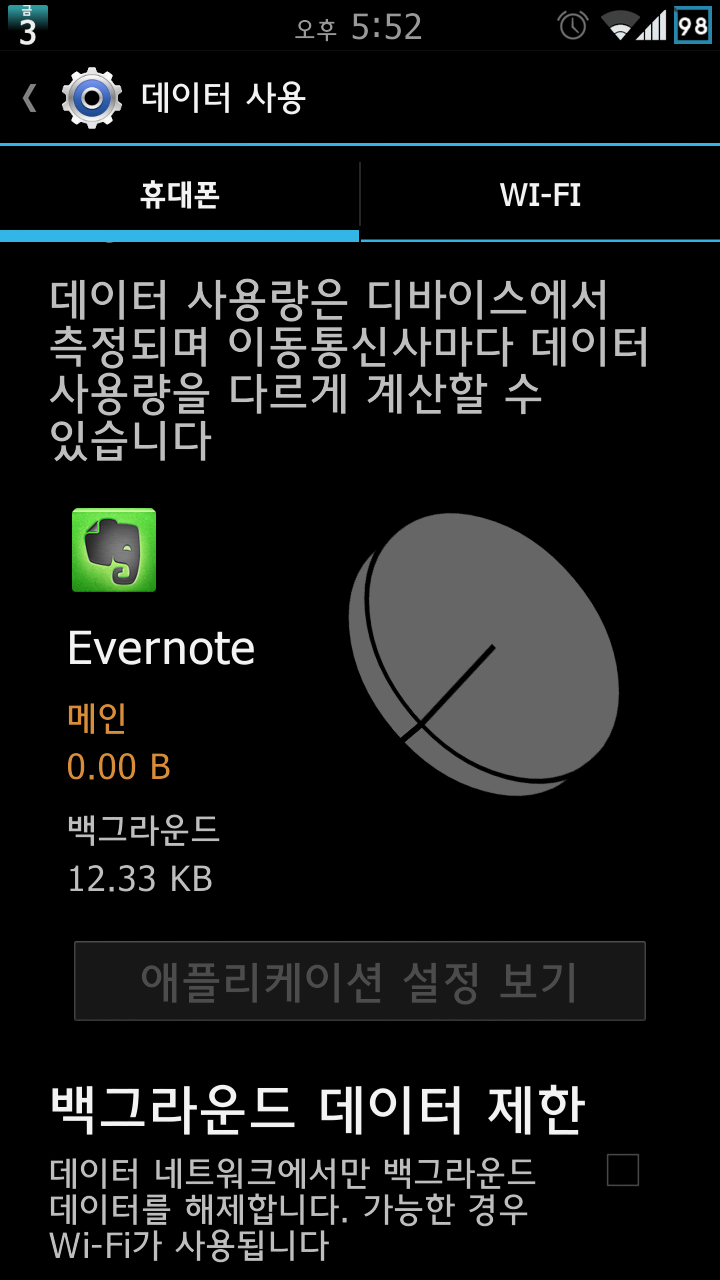Enable the 백그라운드 데이터 제한 checkbox
The image size is (720, 1280).
tap(622, 1170)
